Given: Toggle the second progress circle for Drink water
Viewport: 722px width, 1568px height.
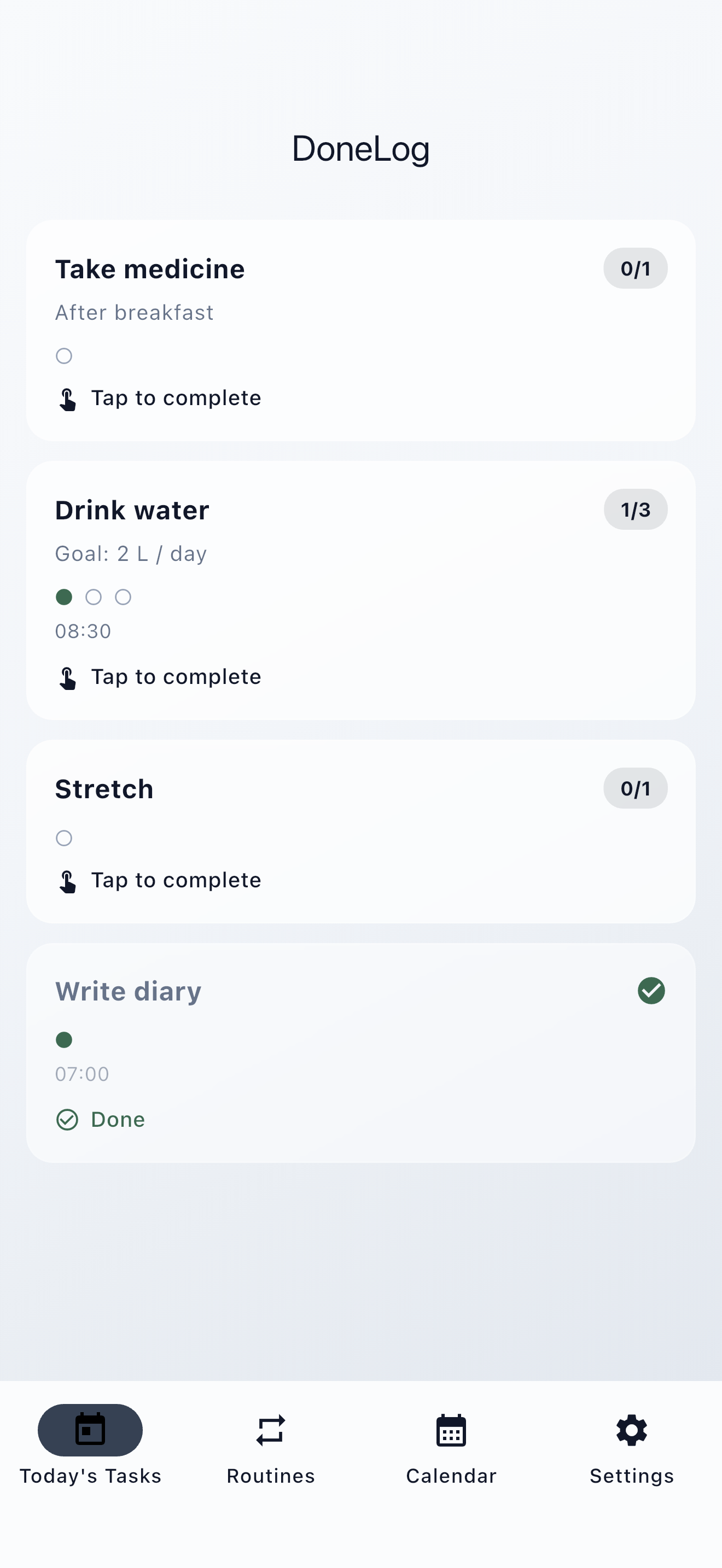Looking at the screenshot, I should tap(93, 597).
